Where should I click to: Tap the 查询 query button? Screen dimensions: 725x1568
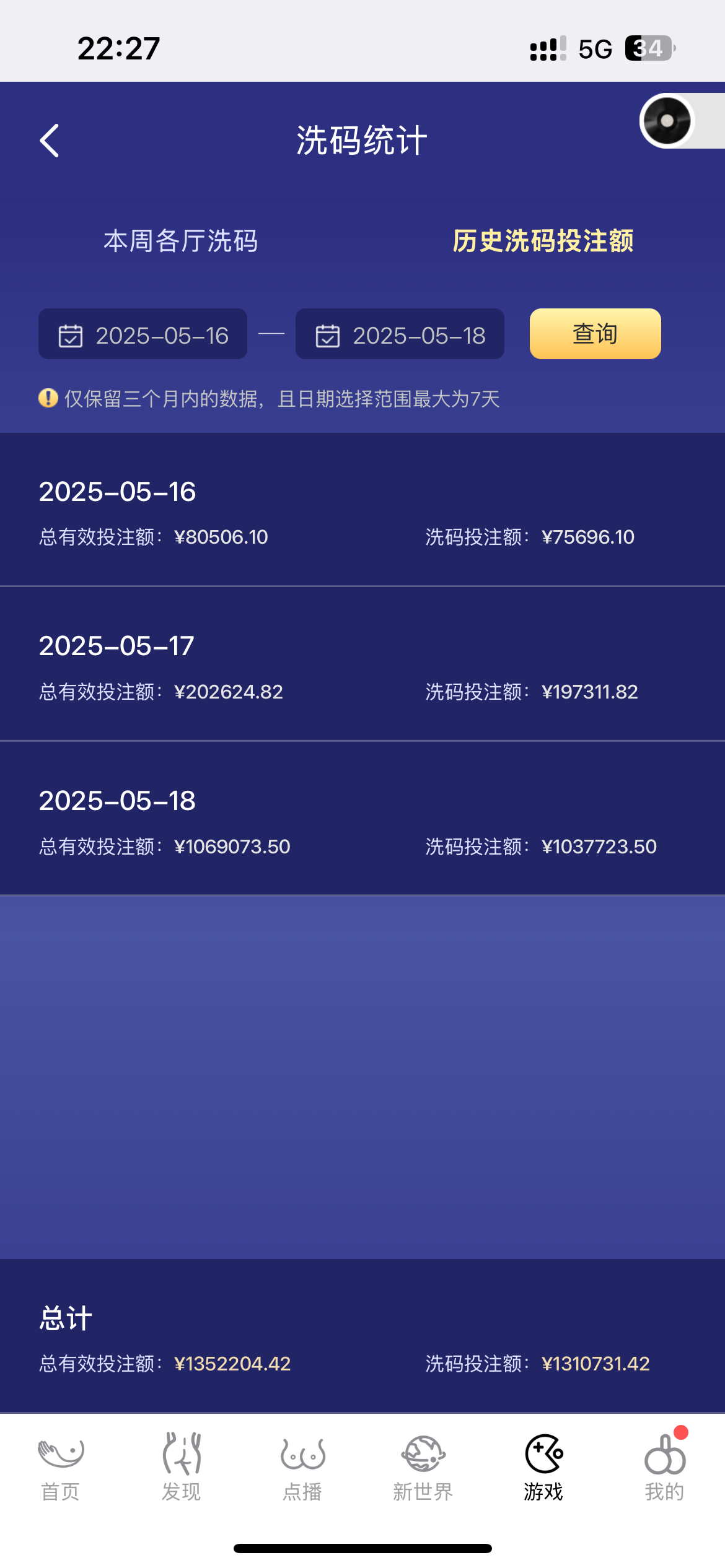[594, 333]
